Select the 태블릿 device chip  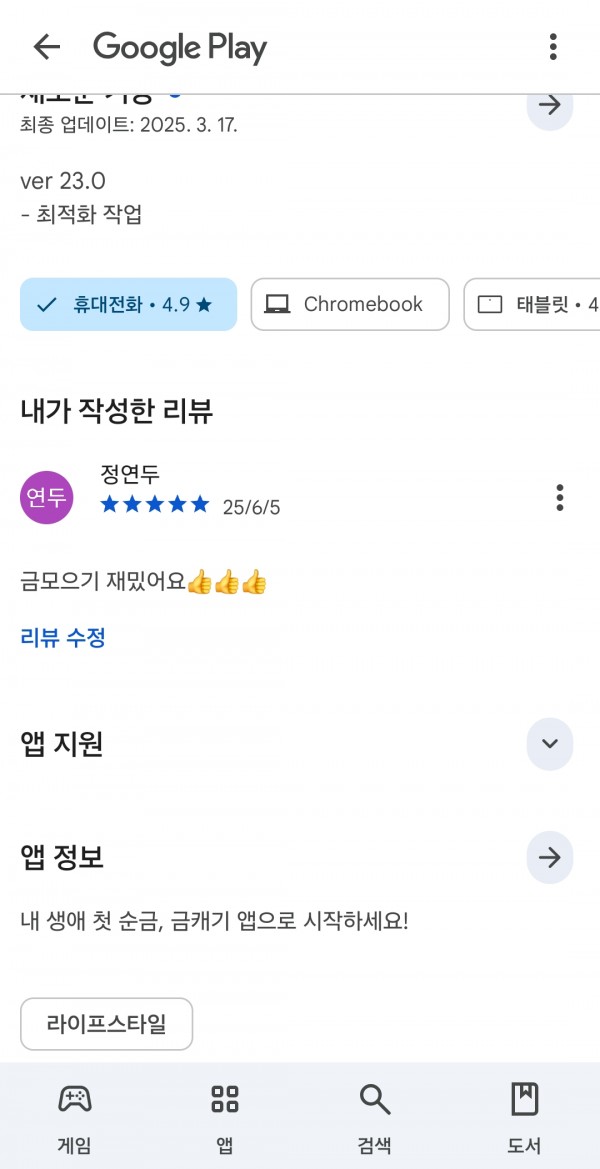pyautogui.click(x=531, y=304)
